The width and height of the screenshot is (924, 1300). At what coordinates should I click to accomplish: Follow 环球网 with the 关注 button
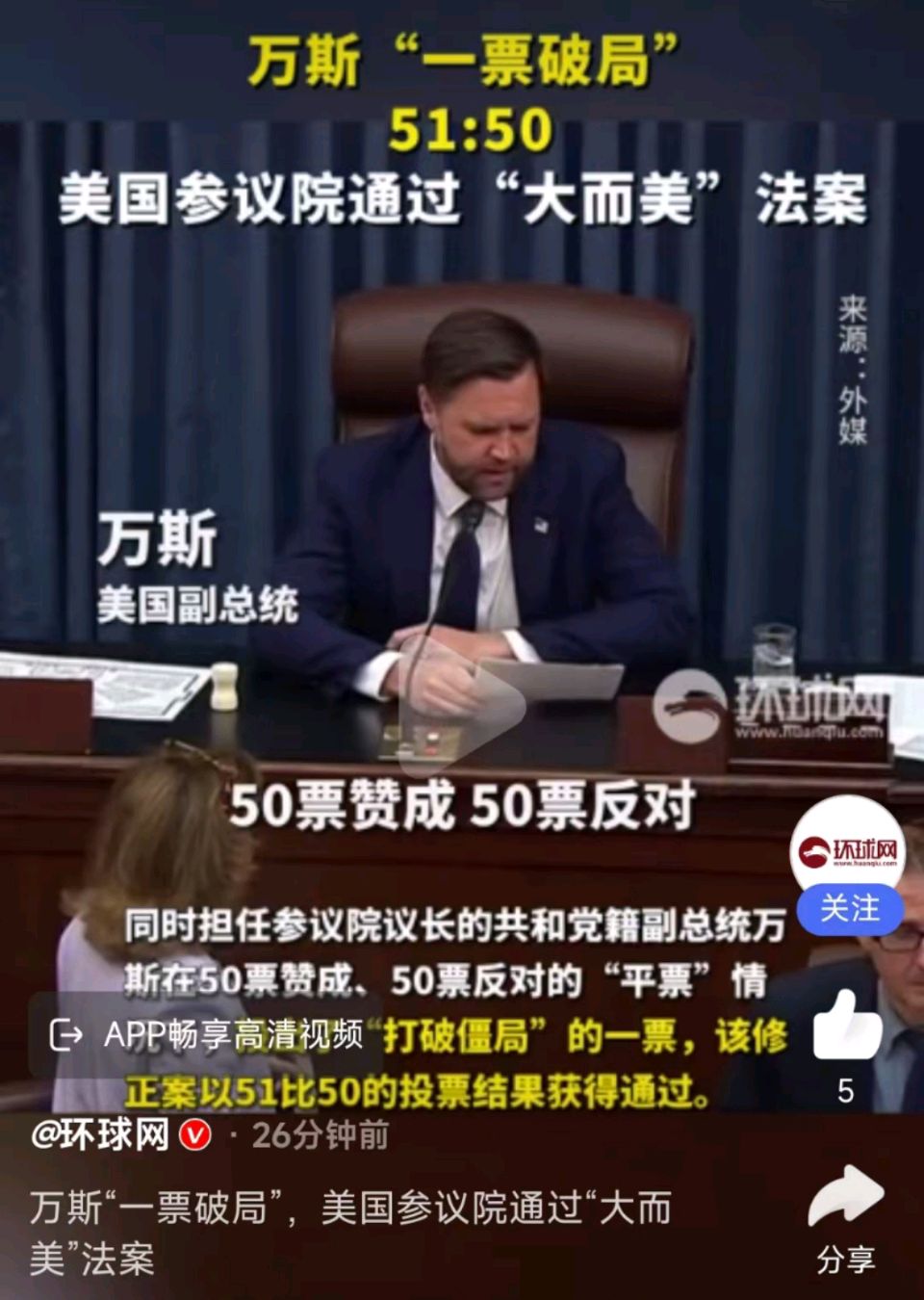849,909
